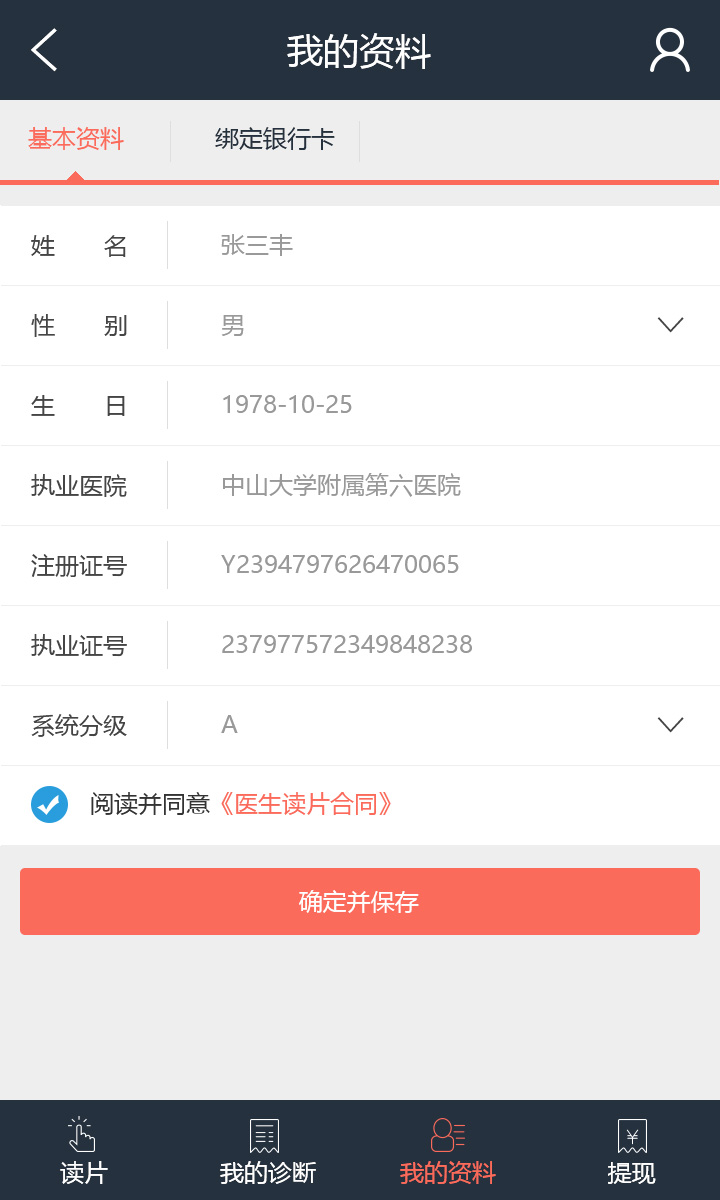The image size is (720, 1200).
Task: Go back using the top-left arrow
Action: (x=44, y=50)
